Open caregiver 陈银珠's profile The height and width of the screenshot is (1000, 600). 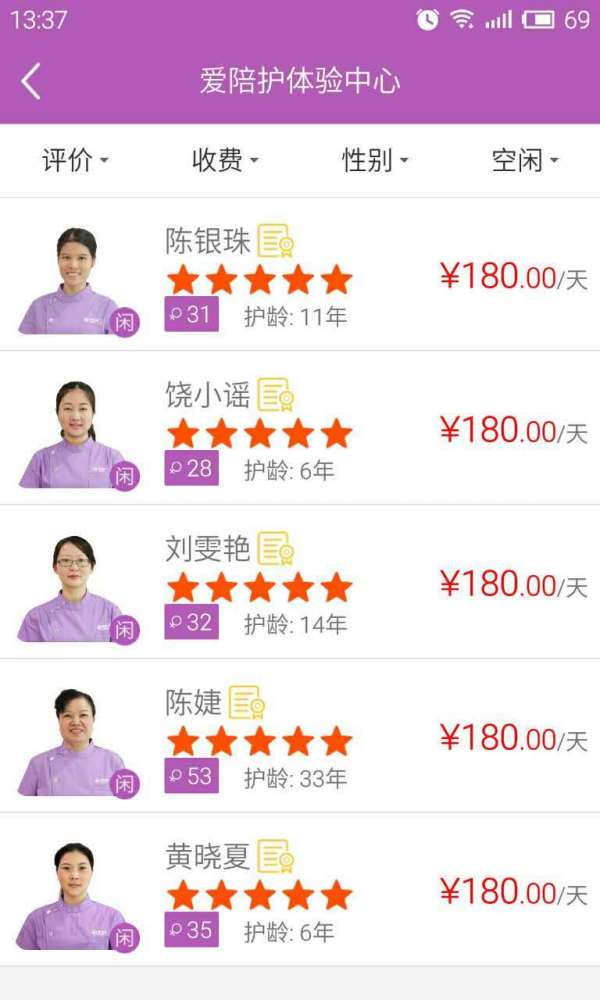300,275
